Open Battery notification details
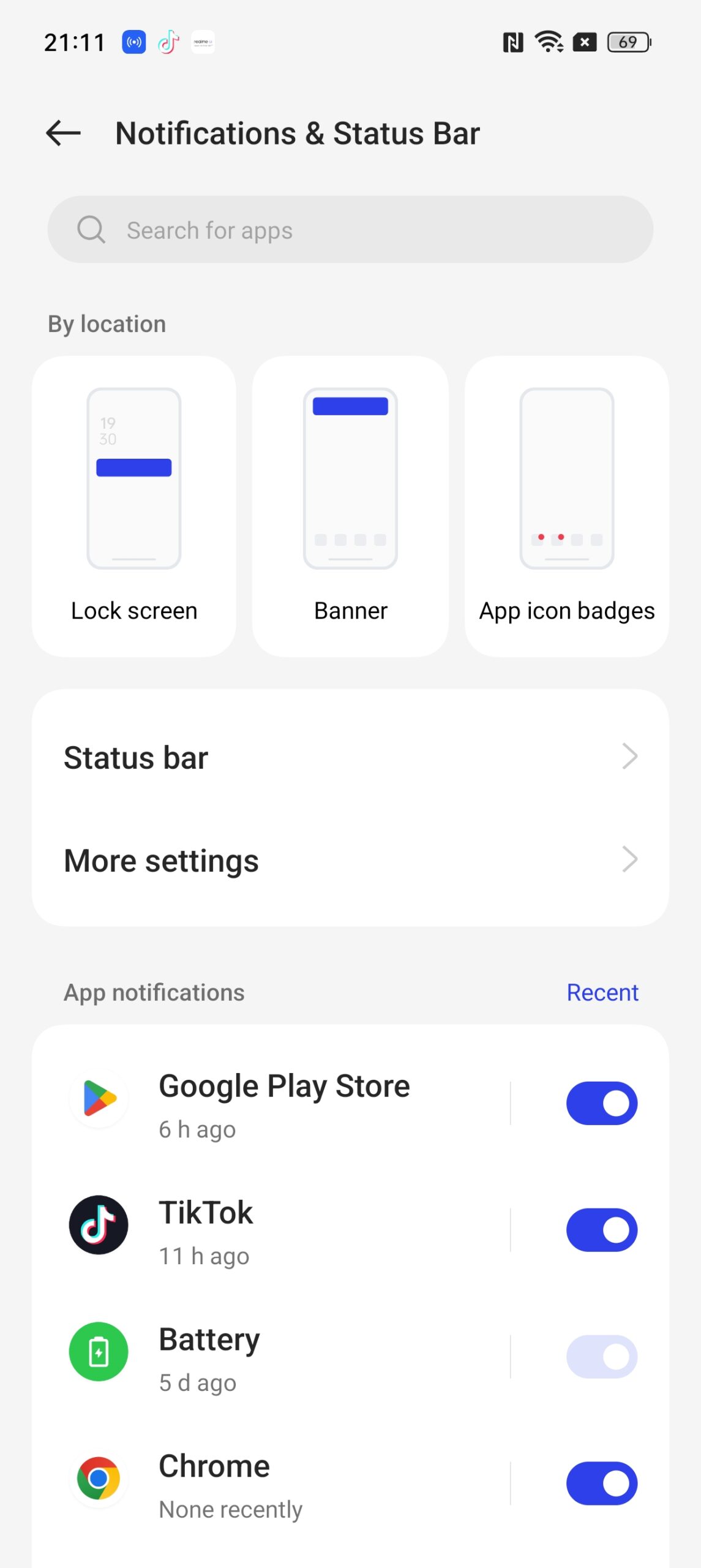Viewport: 701px width, 1568px height. [269, 1357]
